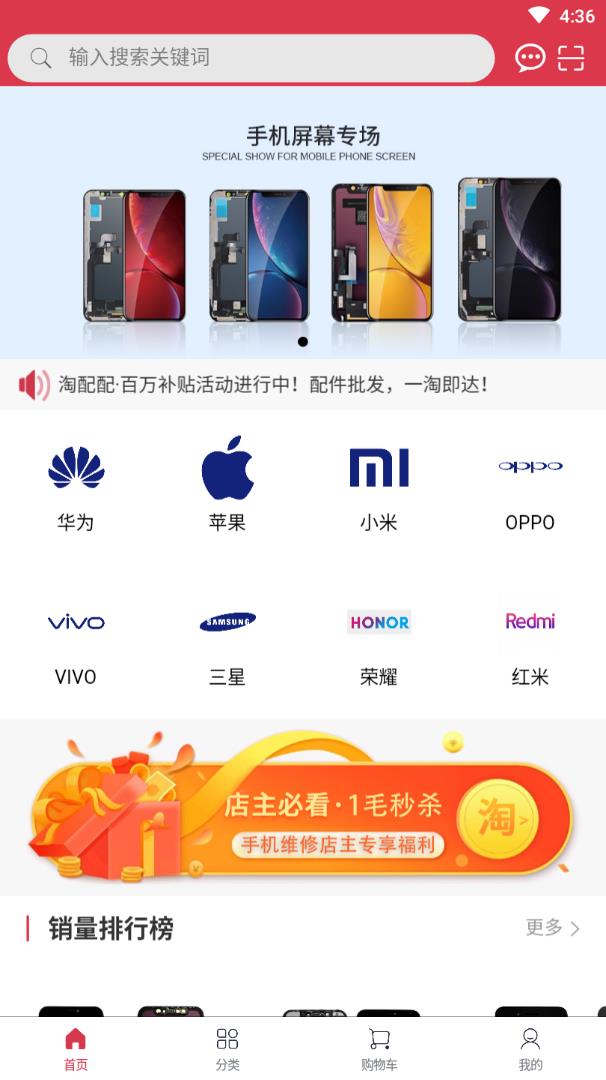This screenshot has width=606, height=1080.
Task: Tap the search keyword input field
Action: (x=250, y=58)
